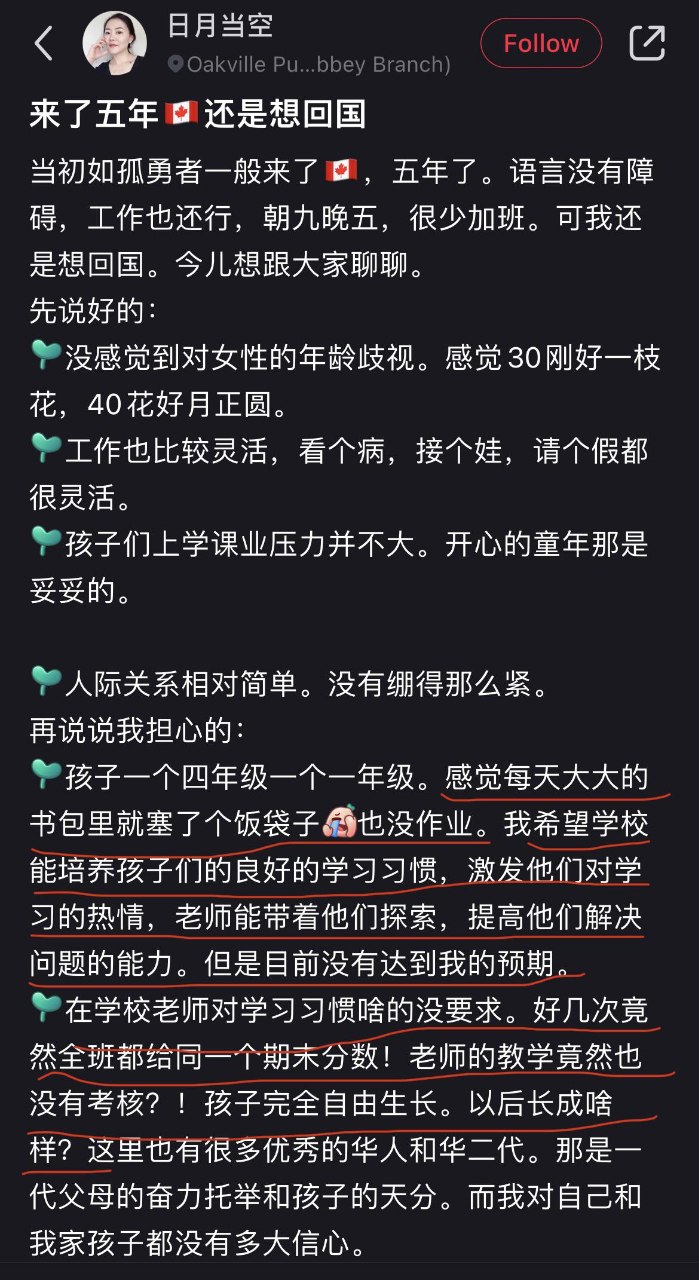Go back using the top-left arrow

(x=43, y=44)
